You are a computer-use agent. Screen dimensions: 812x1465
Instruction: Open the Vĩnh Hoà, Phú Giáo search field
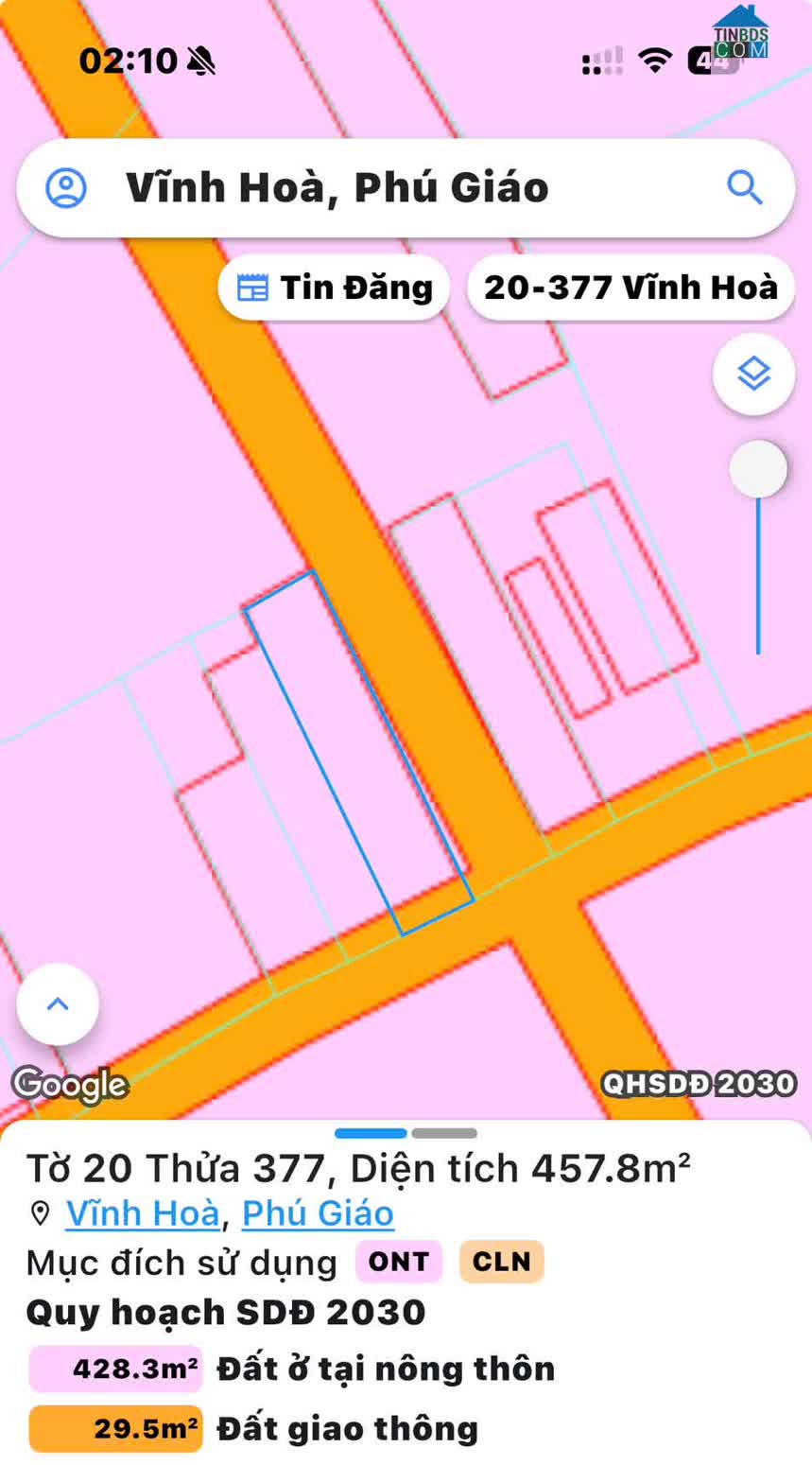point(406,187)
